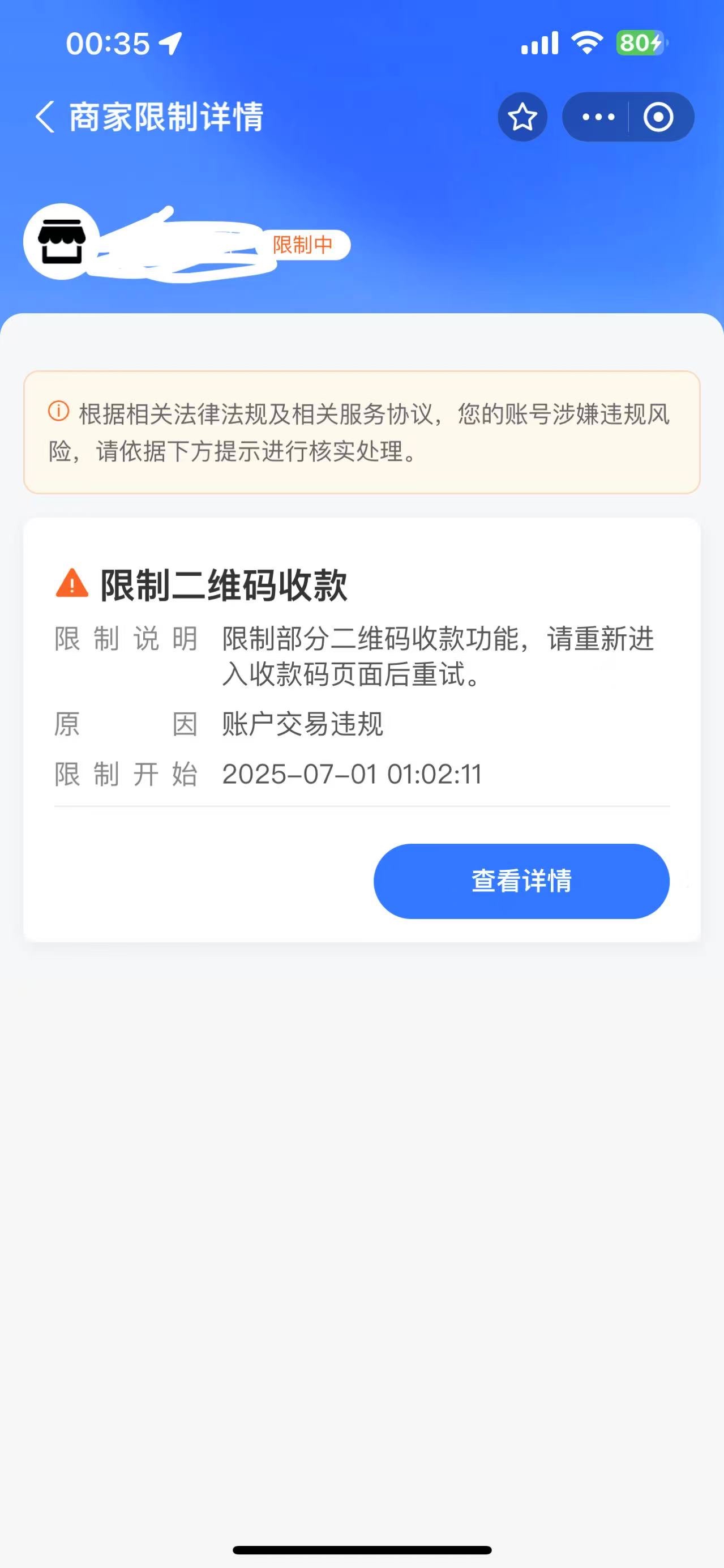724x1568 pixels.
Task: Open the three-dot more options menu
Action: point(598,117)
